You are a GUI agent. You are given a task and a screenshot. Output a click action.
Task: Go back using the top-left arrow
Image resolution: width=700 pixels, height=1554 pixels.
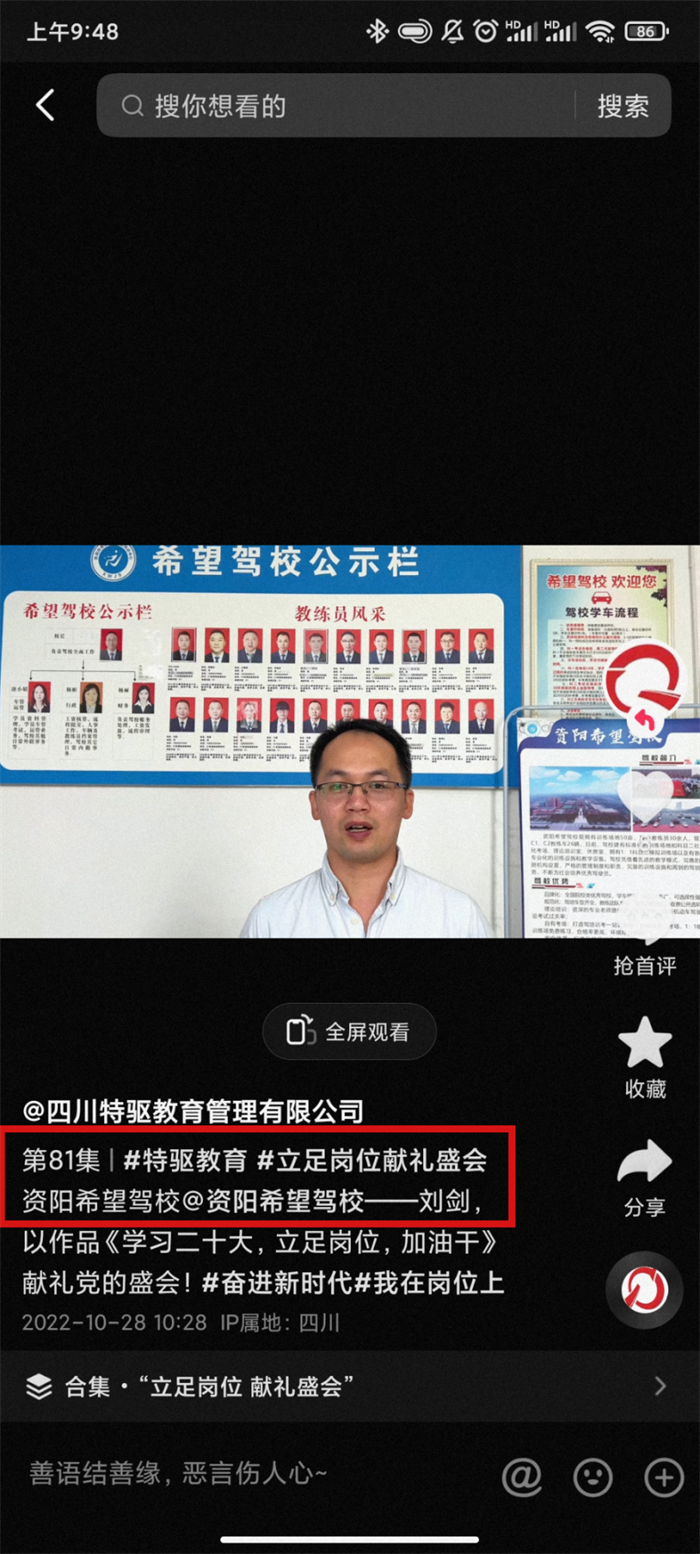pyautogui.click(x=45, y=105)
